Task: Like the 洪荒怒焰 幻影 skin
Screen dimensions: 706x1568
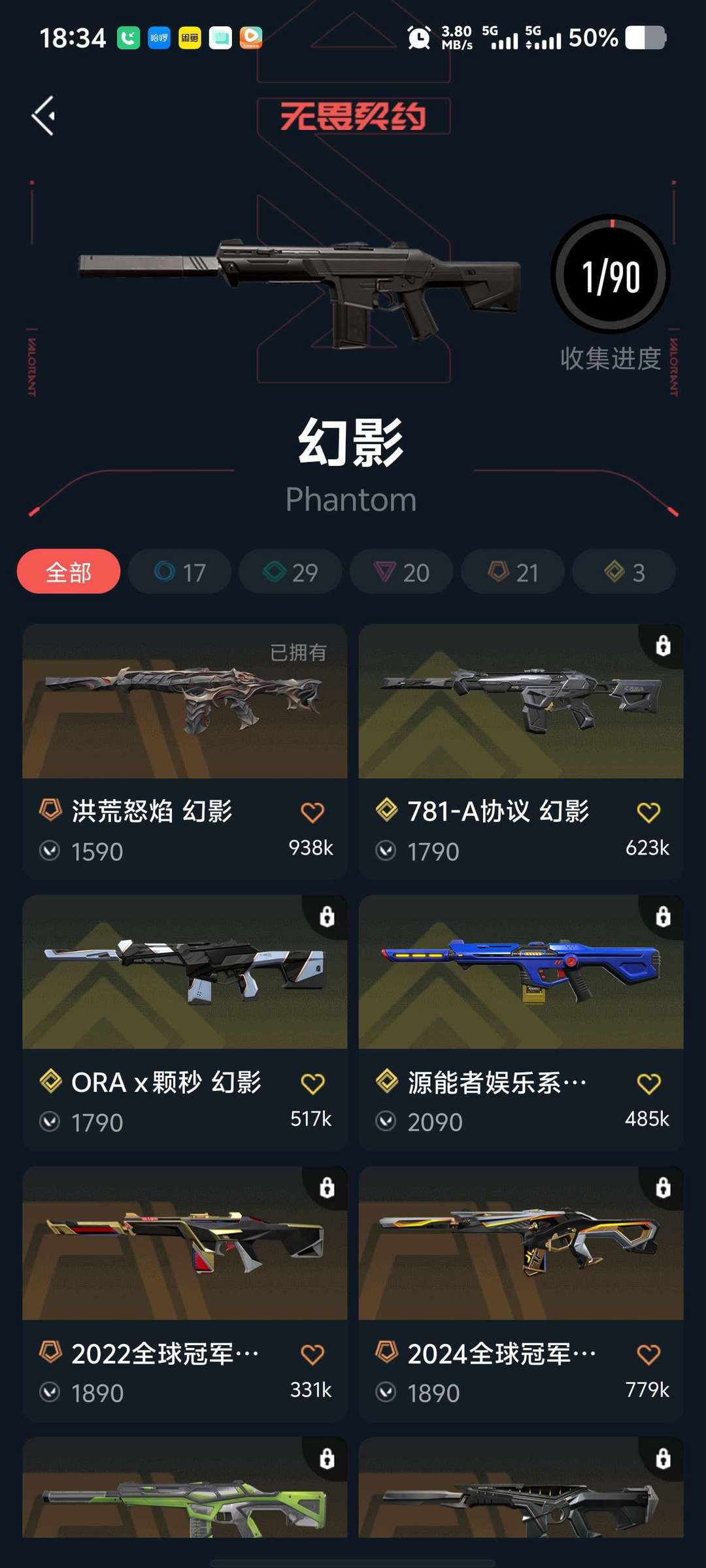Action: click(312, 812)
